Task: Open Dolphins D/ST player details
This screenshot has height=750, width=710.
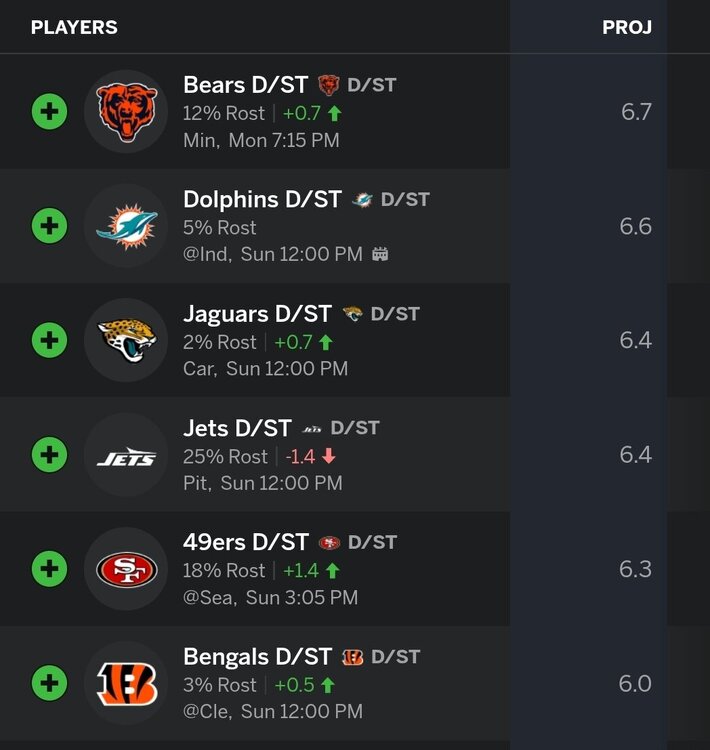Action: click(x=262, y=199)
